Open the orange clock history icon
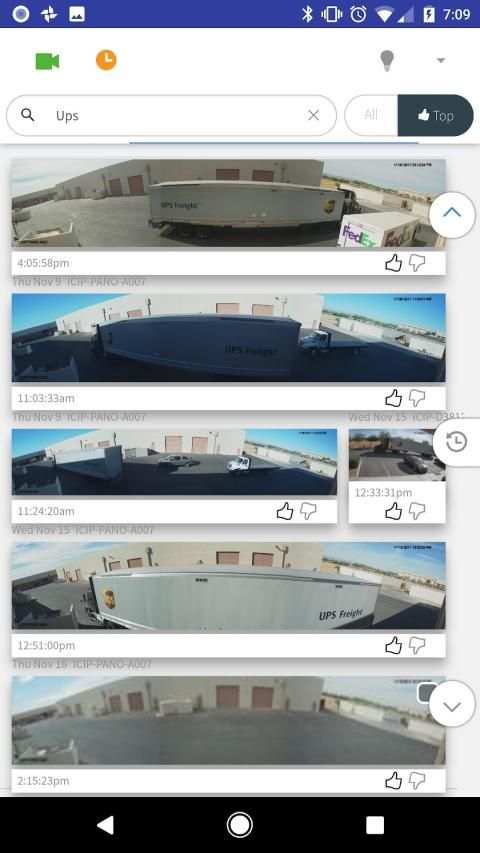 pos(106,60)
